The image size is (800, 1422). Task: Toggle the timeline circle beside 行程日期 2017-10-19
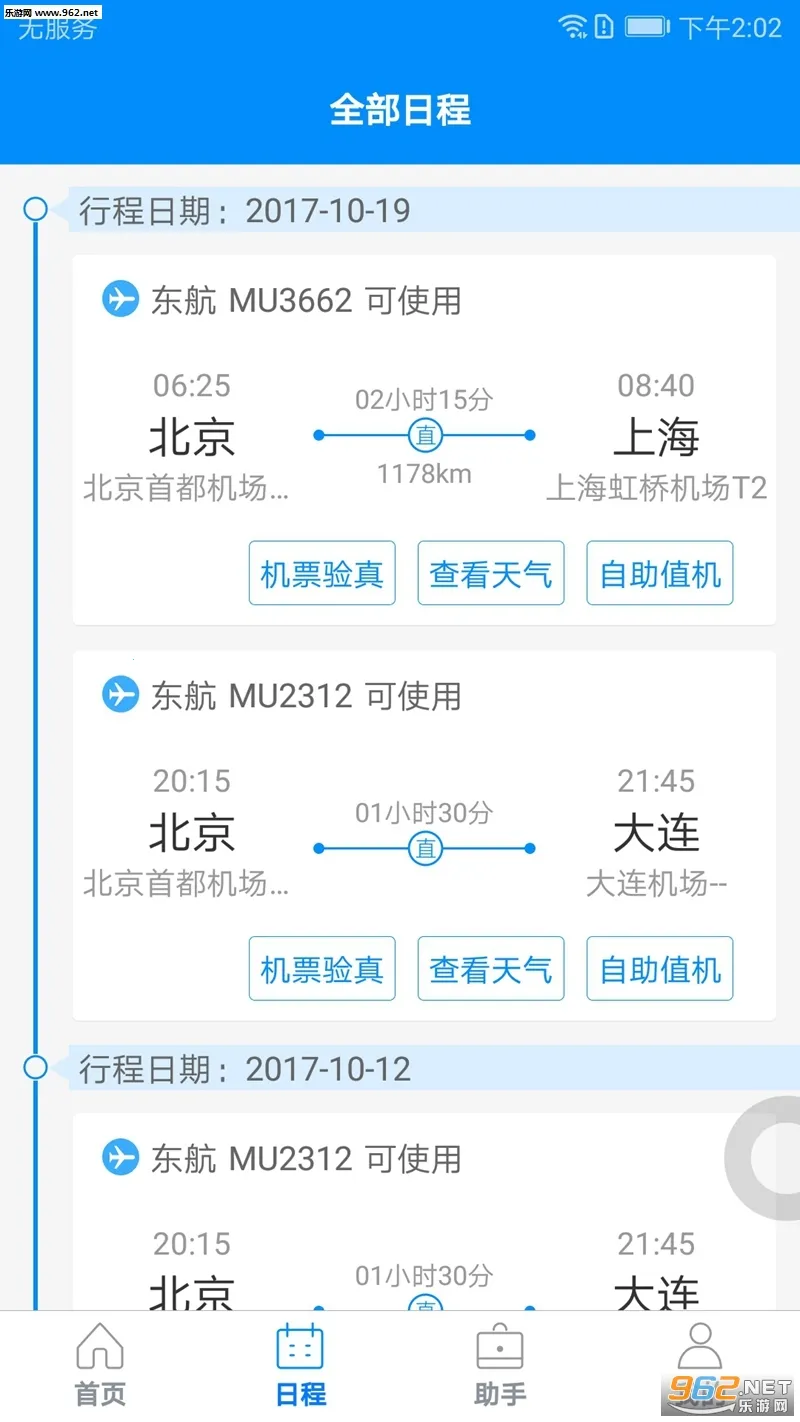click(x=35, y=210)
